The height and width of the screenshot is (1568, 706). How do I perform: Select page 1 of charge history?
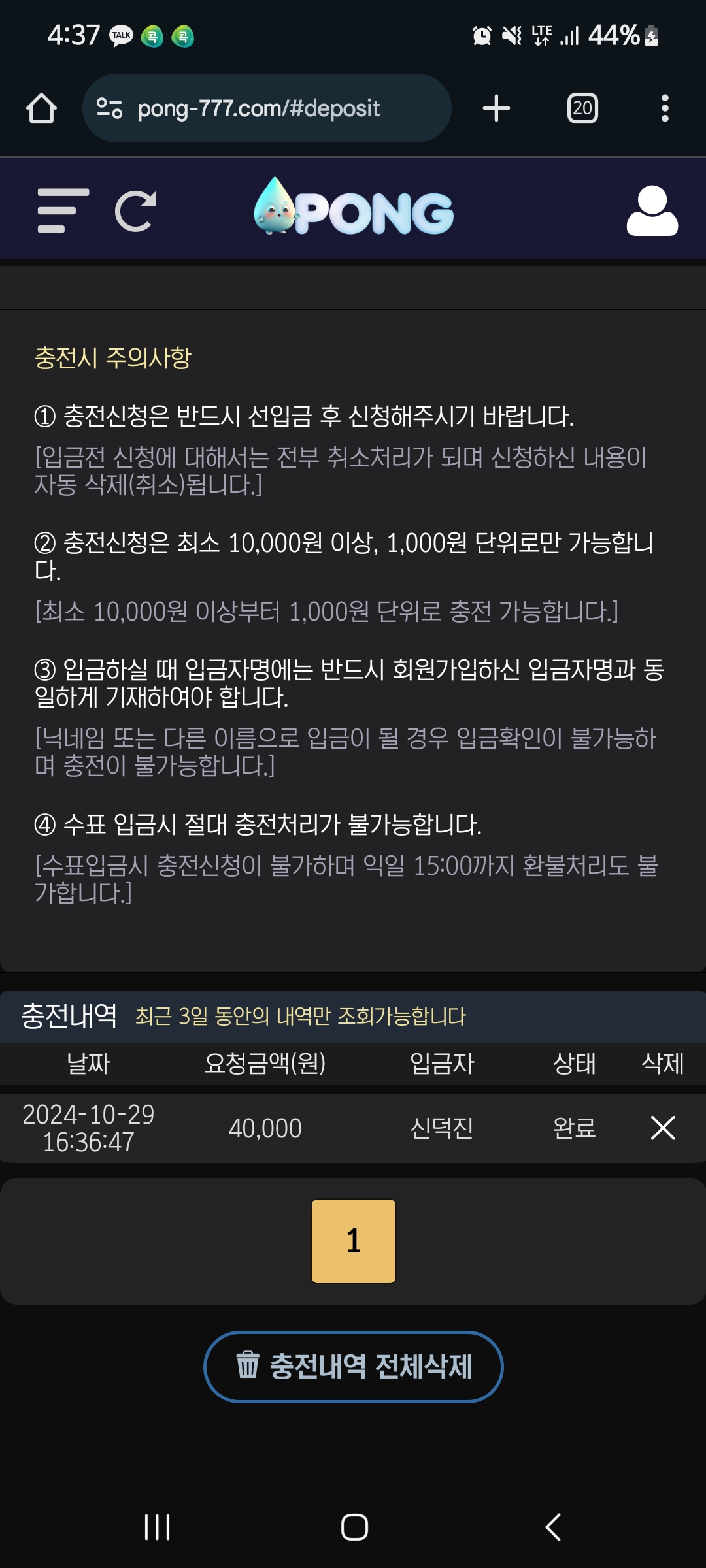tap(354, 1241)
